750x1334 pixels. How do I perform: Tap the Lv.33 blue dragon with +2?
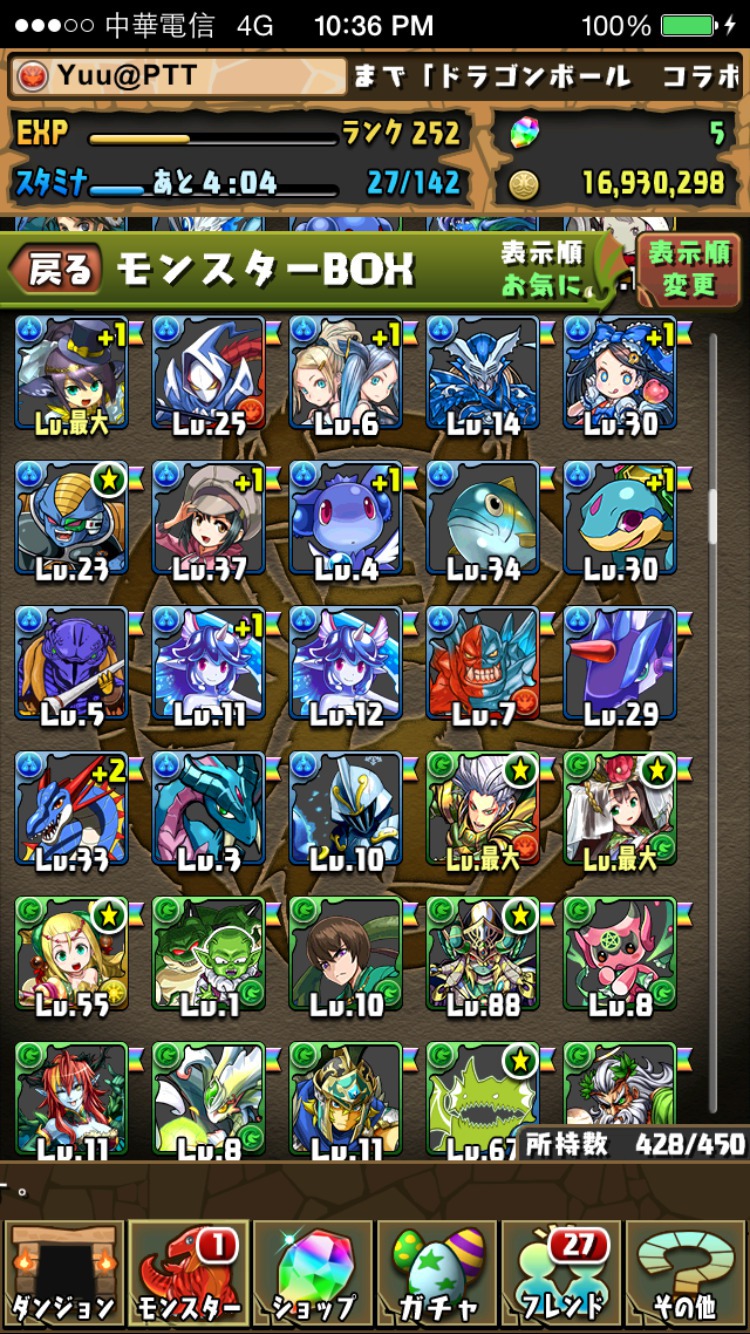coord(72,810)
